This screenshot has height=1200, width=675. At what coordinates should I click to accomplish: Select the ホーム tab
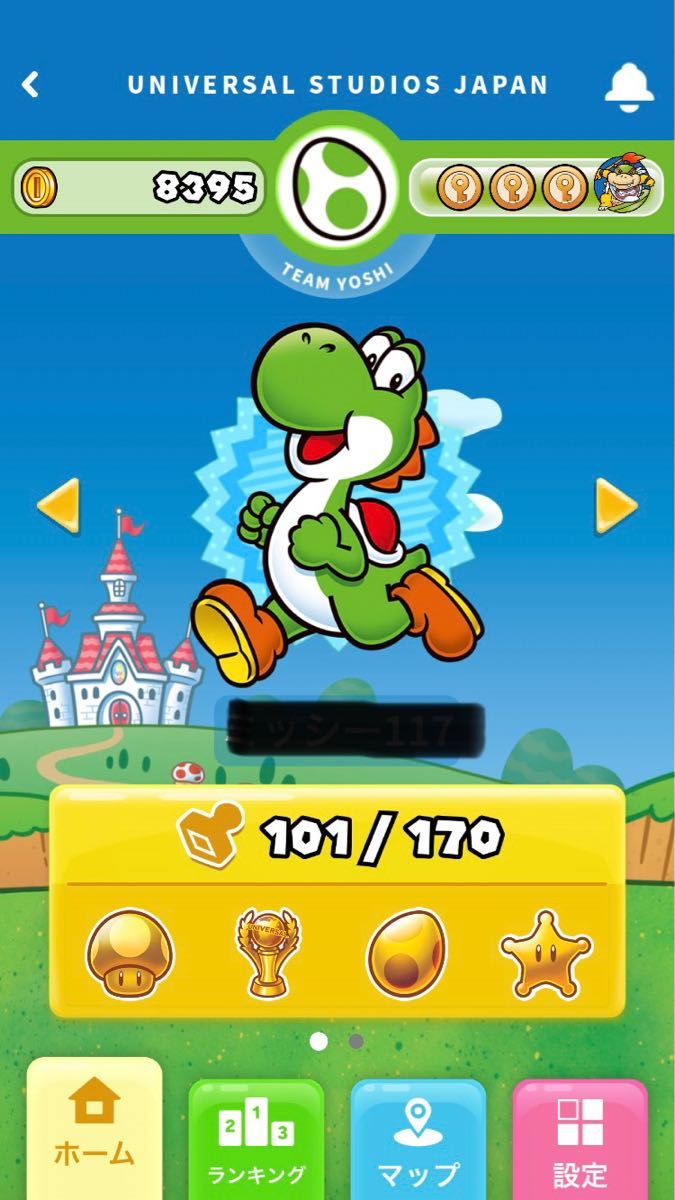pos(94,1130)
